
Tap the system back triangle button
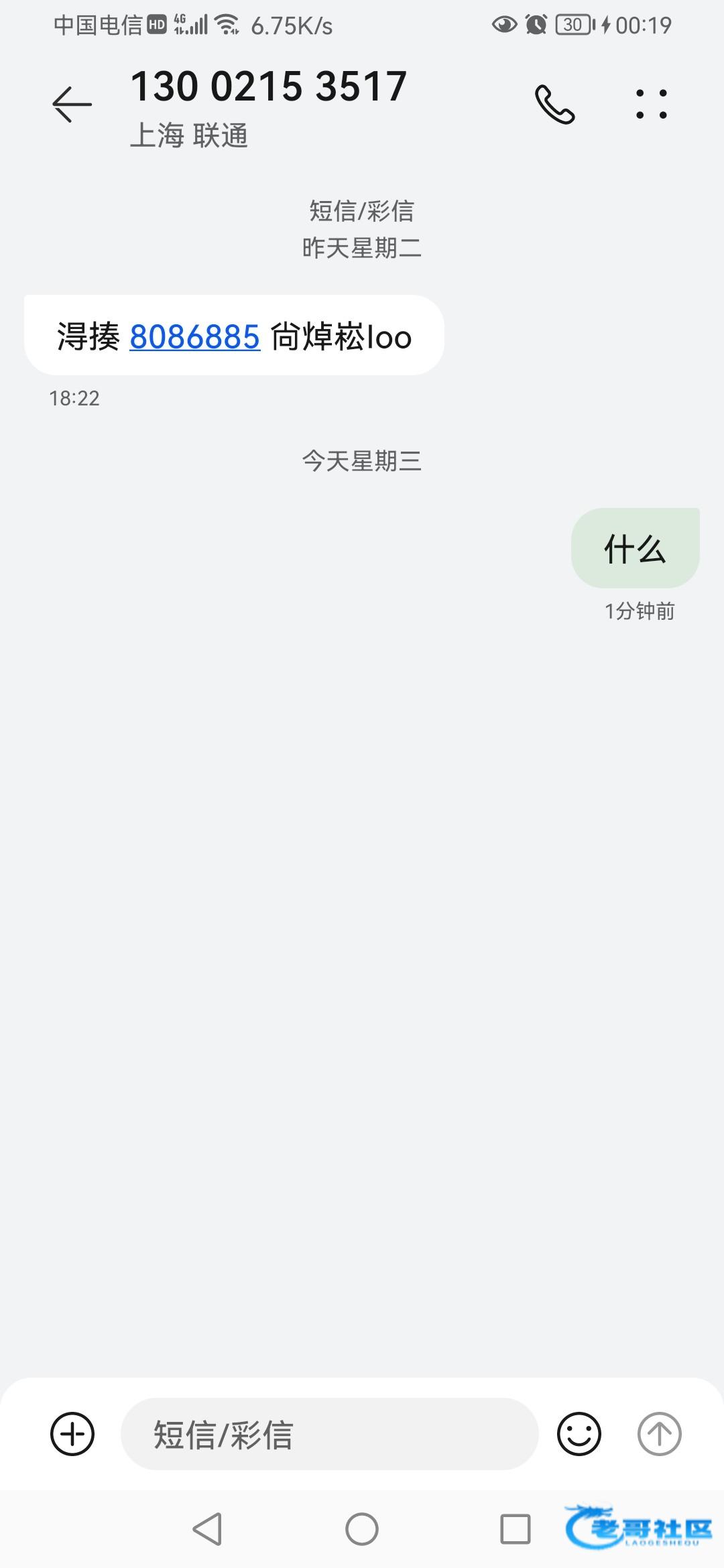(x=207, y=1529)
